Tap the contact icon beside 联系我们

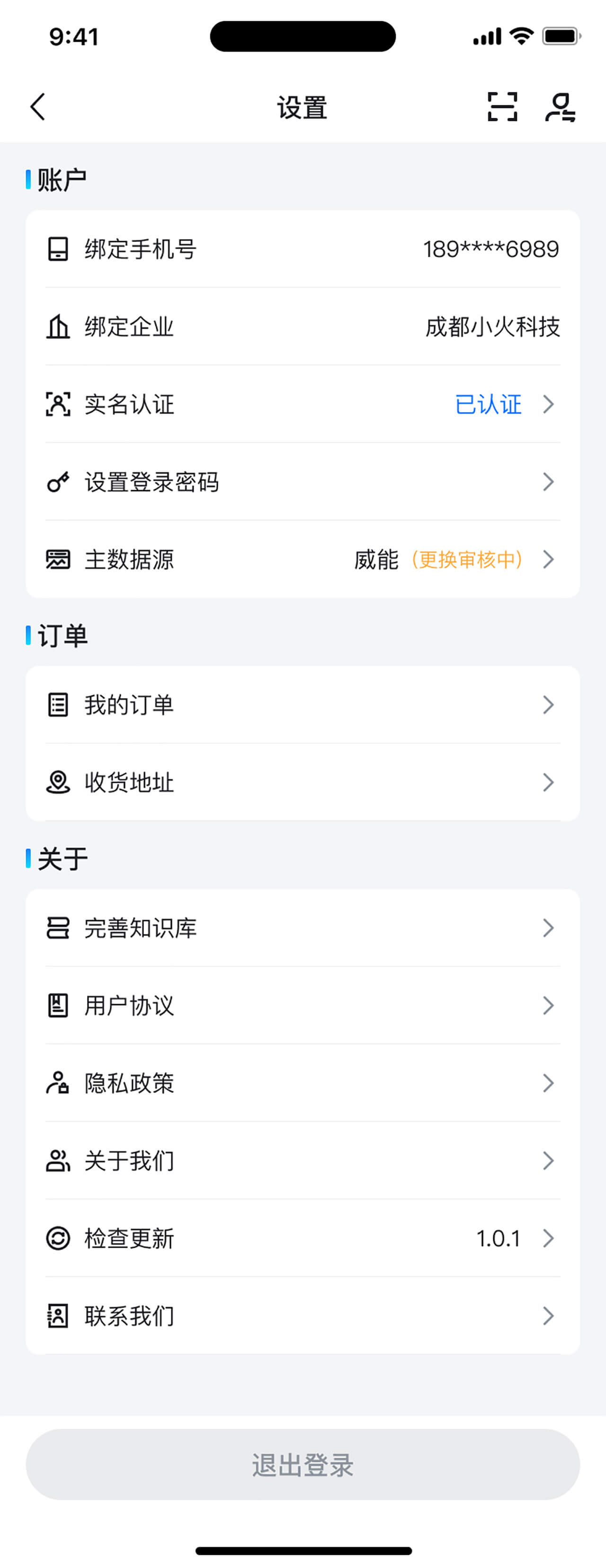[58, 1316]
